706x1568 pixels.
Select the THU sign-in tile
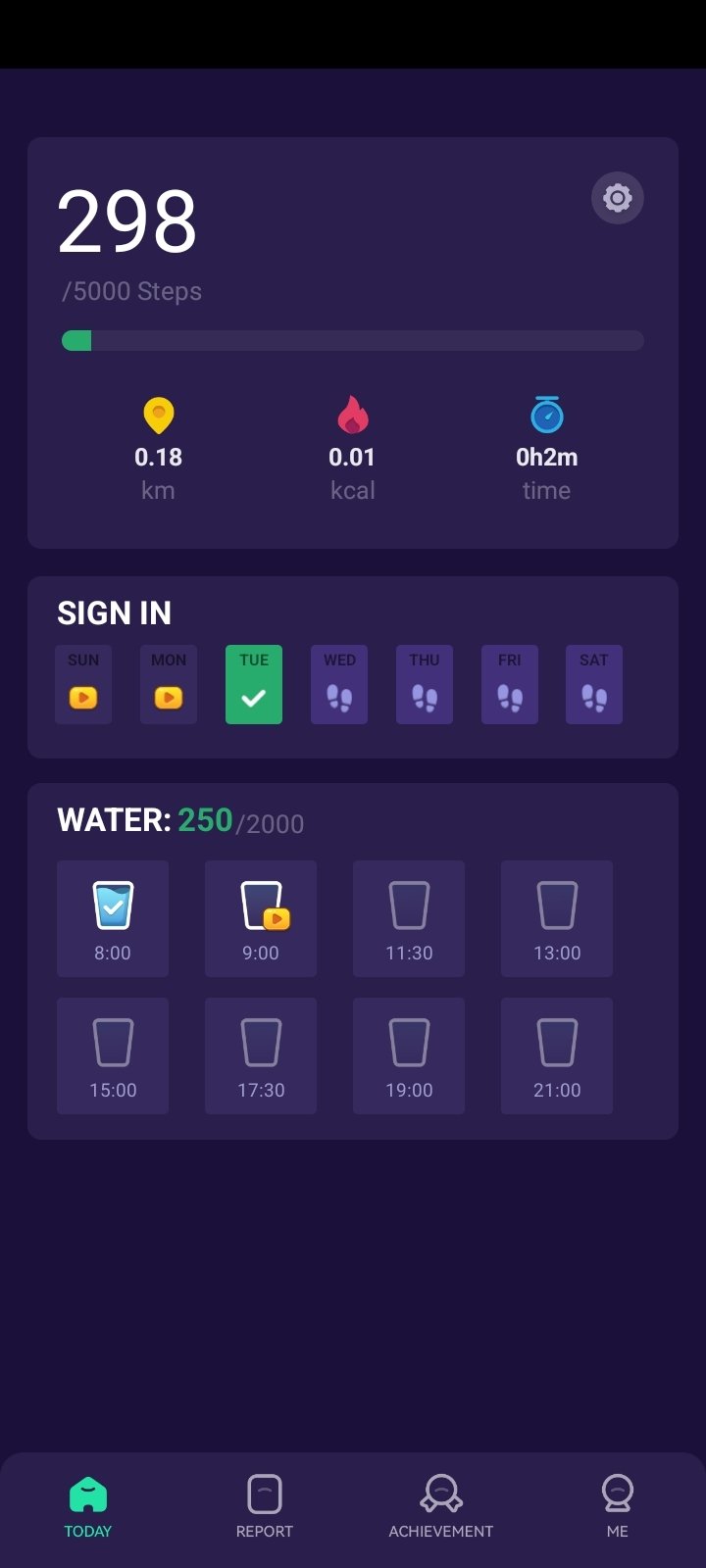tap(425, 684)
